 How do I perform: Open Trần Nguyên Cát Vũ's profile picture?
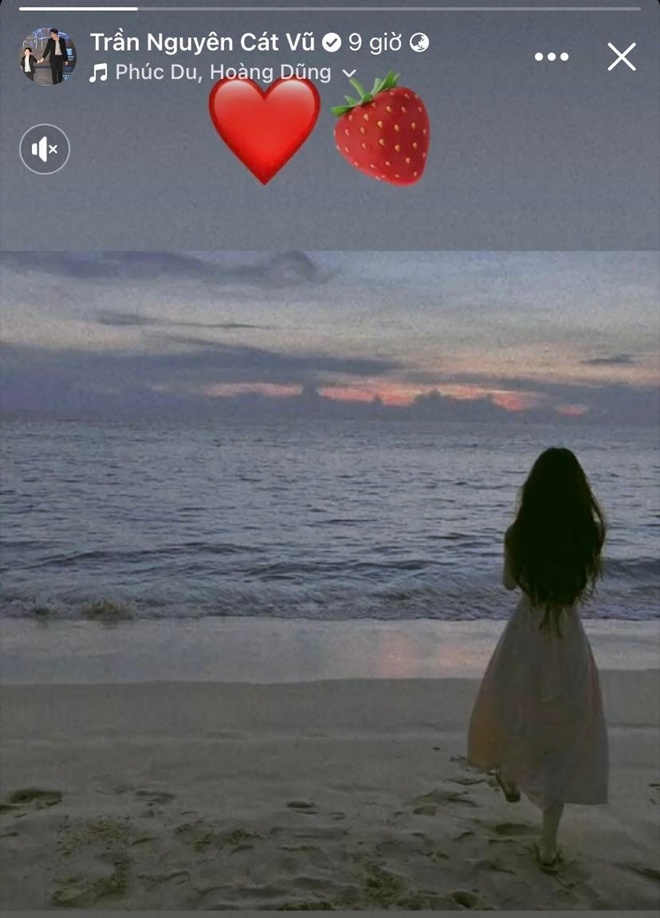48,57
